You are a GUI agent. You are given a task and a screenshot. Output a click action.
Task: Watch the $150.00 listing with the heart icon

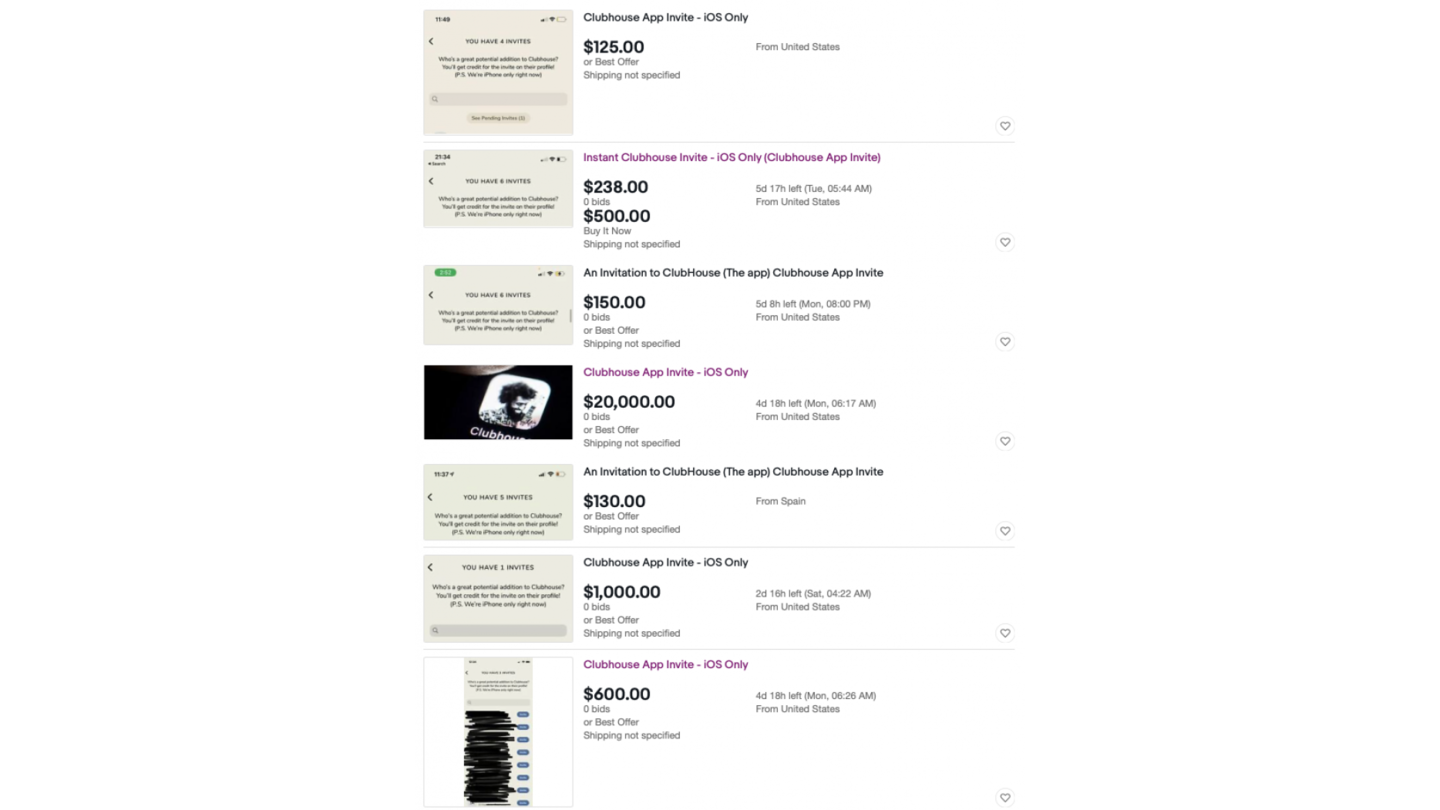1005,342
